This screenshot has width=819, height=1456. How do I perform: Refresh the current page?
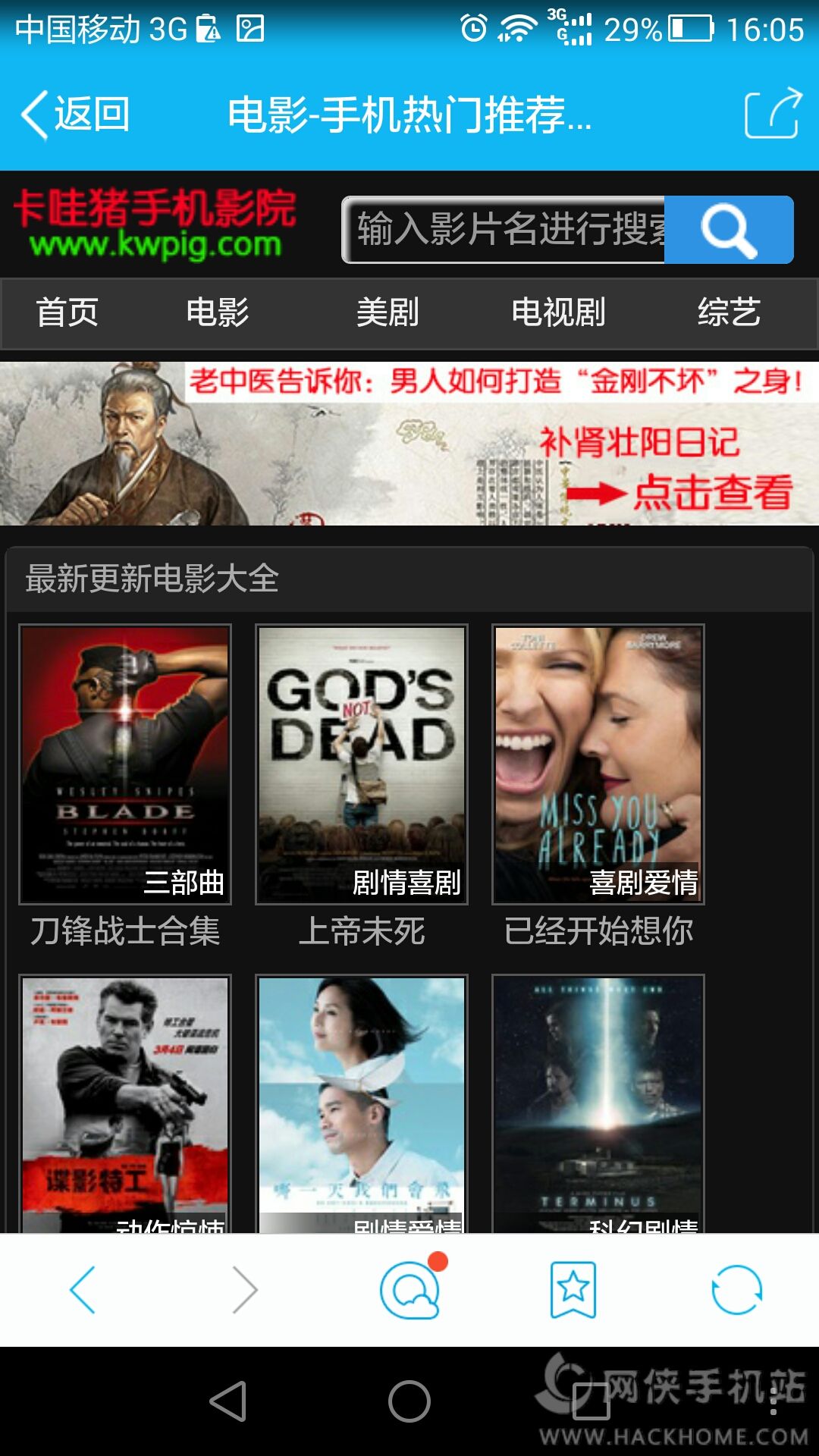point(736,1289)
